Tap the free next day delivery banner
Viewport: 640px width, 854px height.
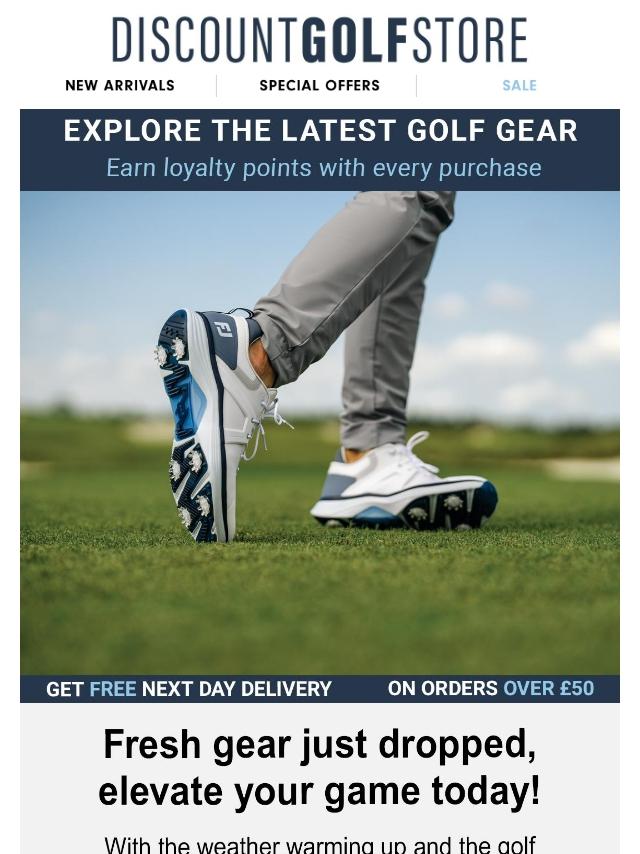click(320, 689)
